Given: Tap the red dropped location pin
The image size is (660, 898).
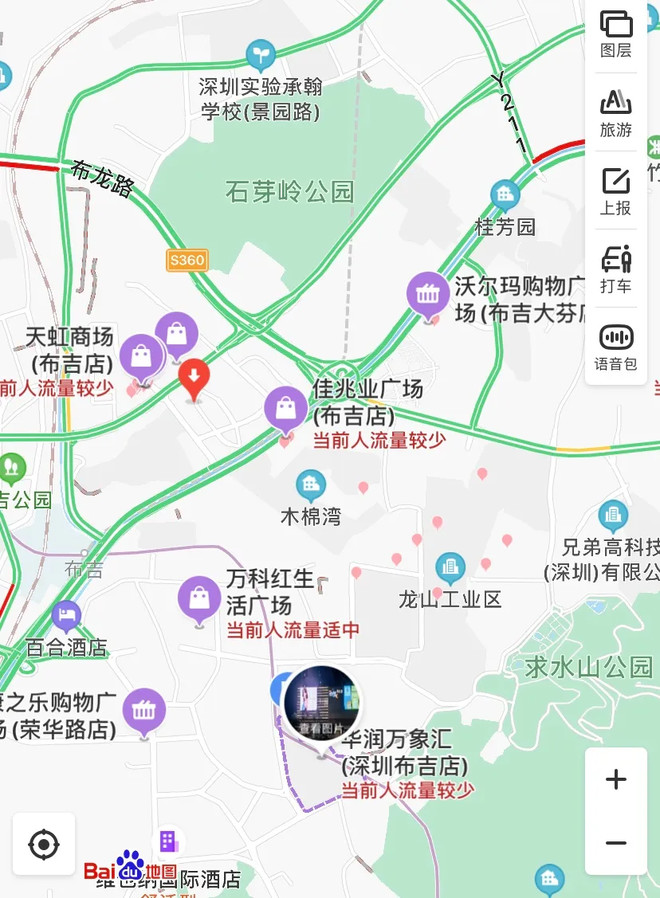Looking at the screenshot, I should point(194,378).
